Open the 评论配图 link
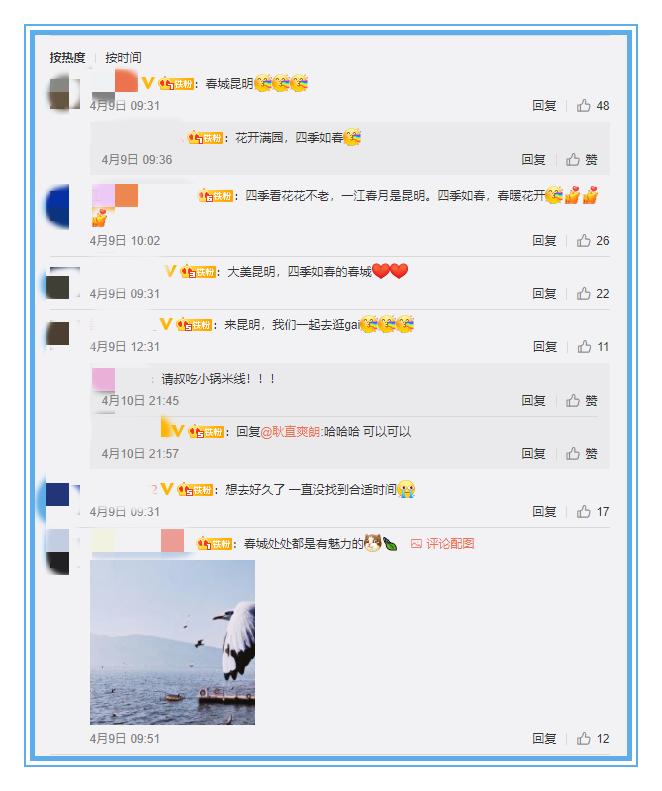662x791 pixels. coord(443,543)
